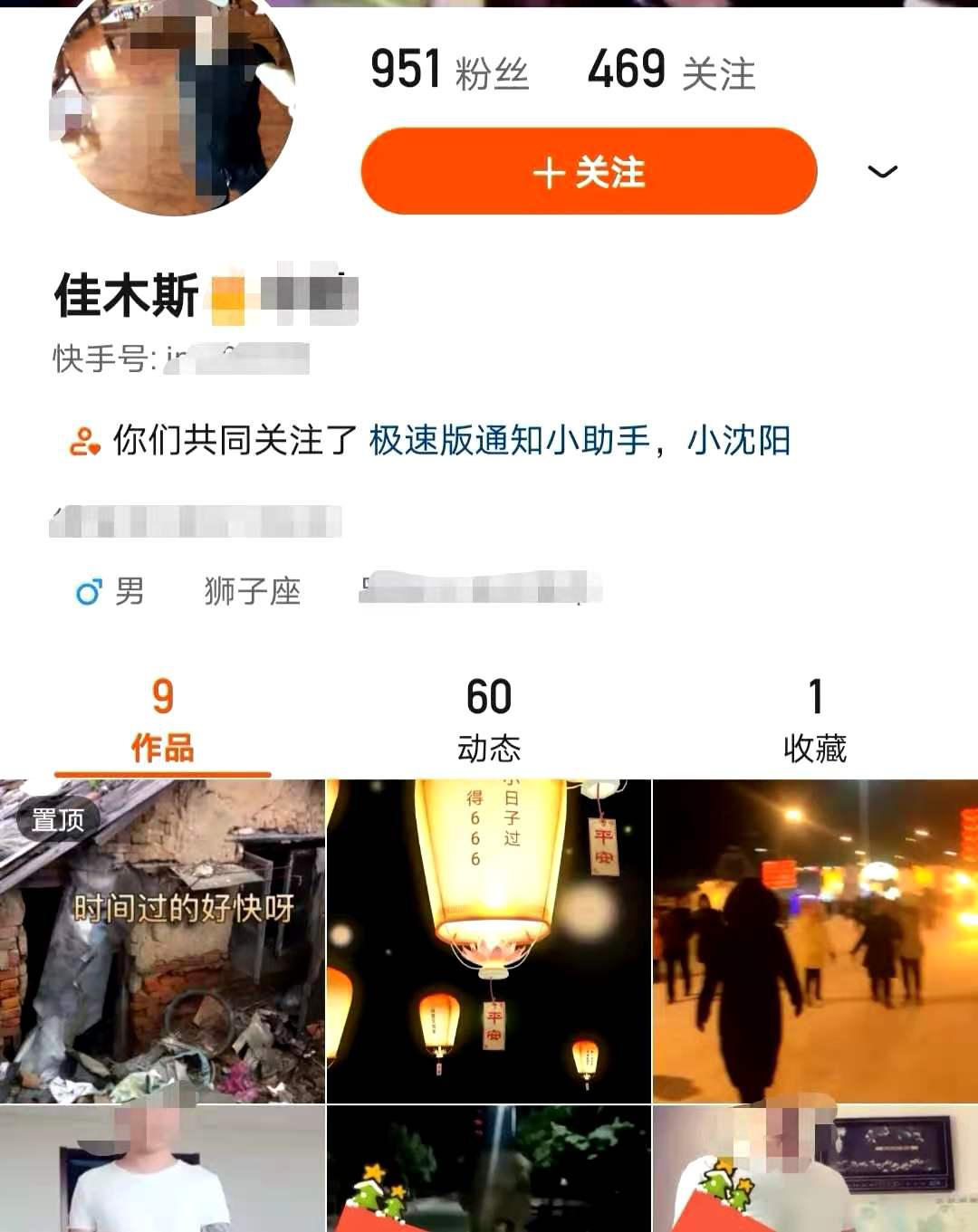This screenshot has height=1232, width=978.
Task: Open the video of man in white shirt
Action: click(x=162, y=1170)
